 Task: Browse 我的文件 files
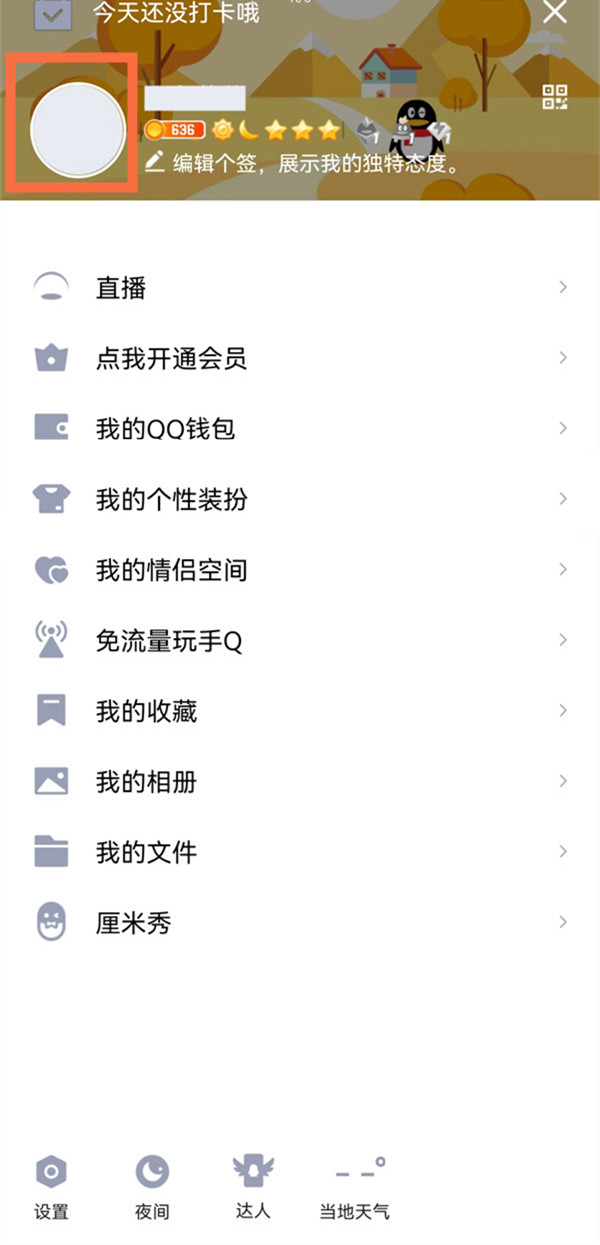click(x=300, y=852)
